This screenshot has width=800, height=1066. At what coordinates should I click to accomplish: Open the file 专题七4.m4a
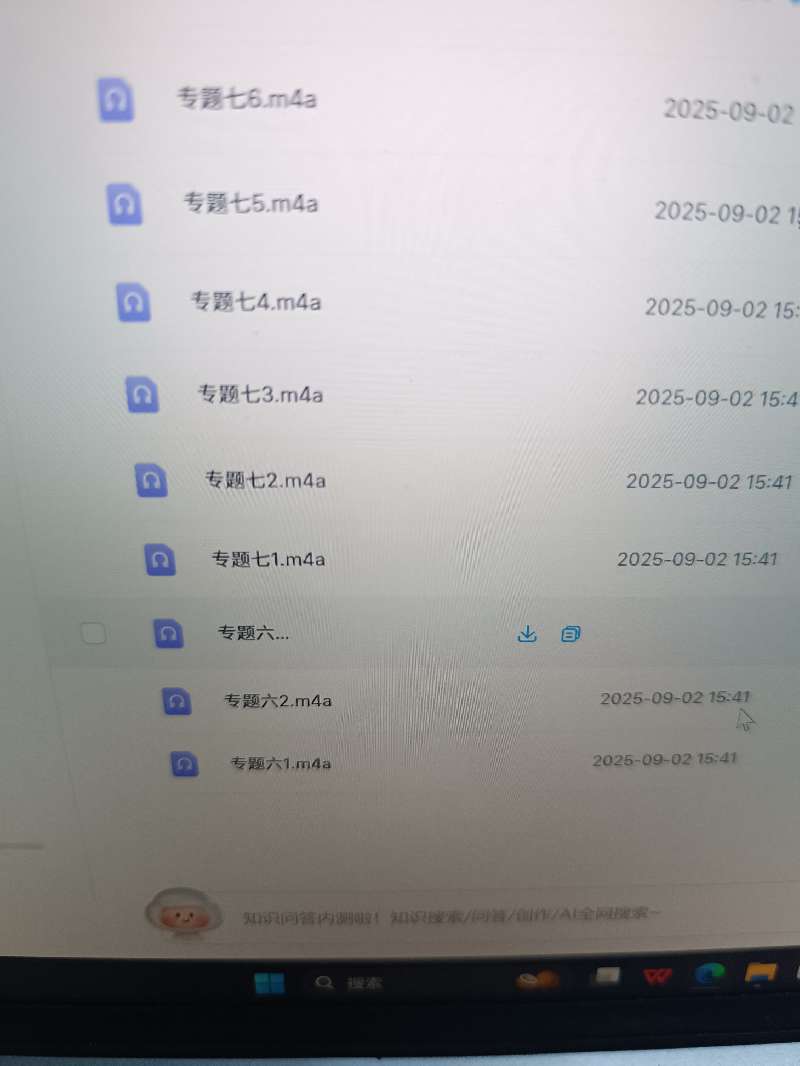[256, 301]
